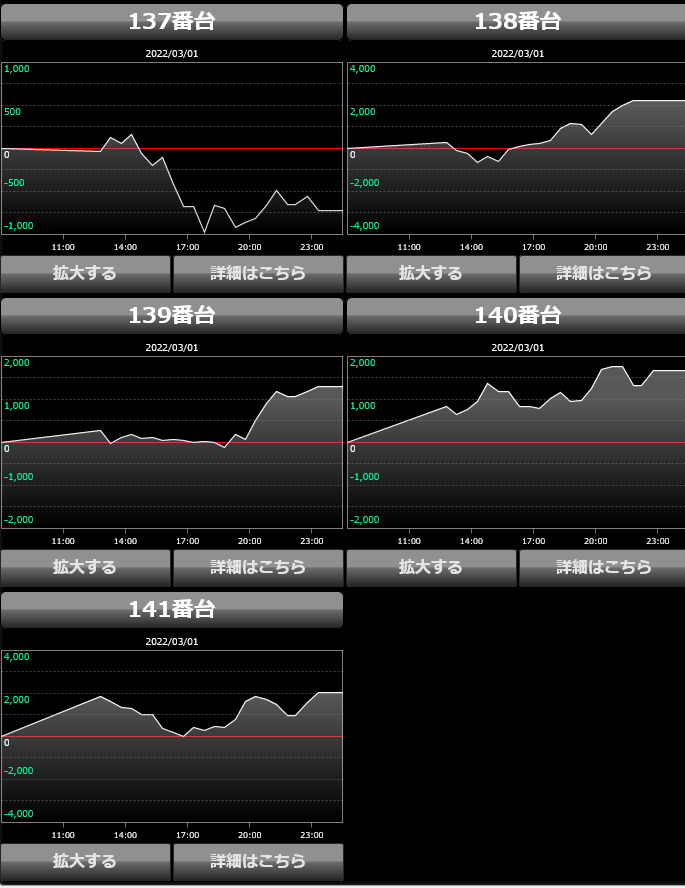The image size is (685, 888).
Task: Open 詳細はこちら for machine 137番台
Action: [x=258, y=273]
